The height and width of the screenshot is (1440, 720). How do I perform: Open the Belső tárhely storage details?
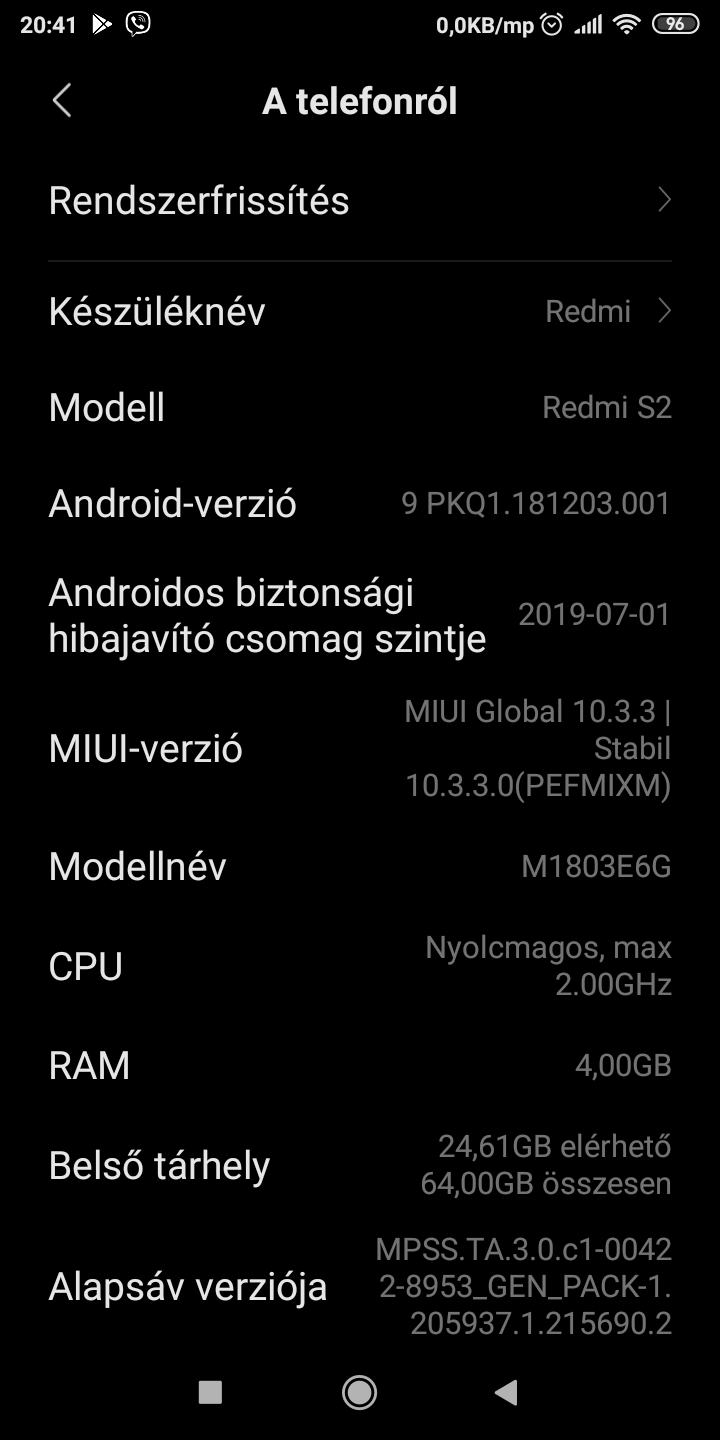[x=360, y=1166]
